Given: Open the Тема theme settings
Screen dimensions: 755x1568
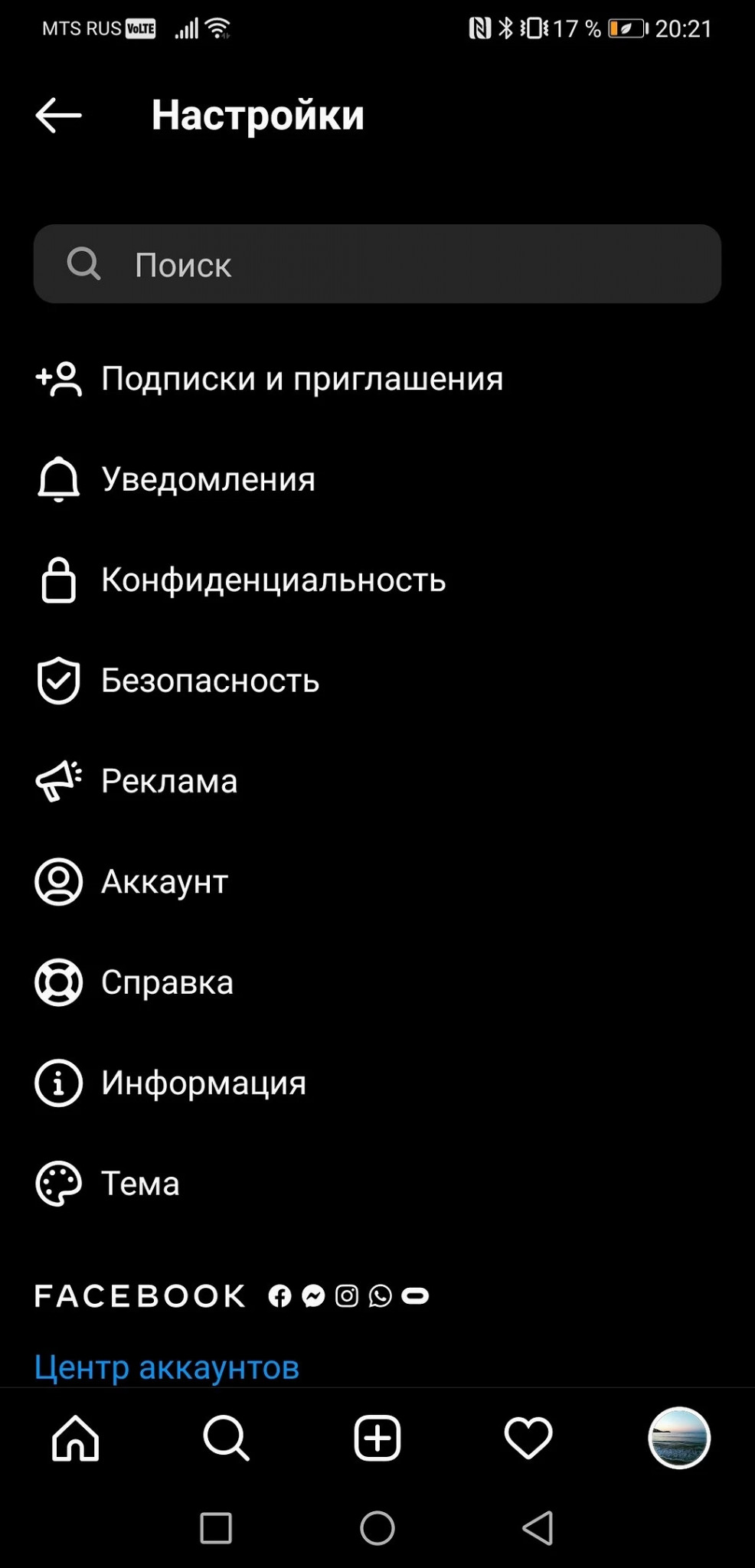Looking at the screenshot, I should tap(140, 1184).
